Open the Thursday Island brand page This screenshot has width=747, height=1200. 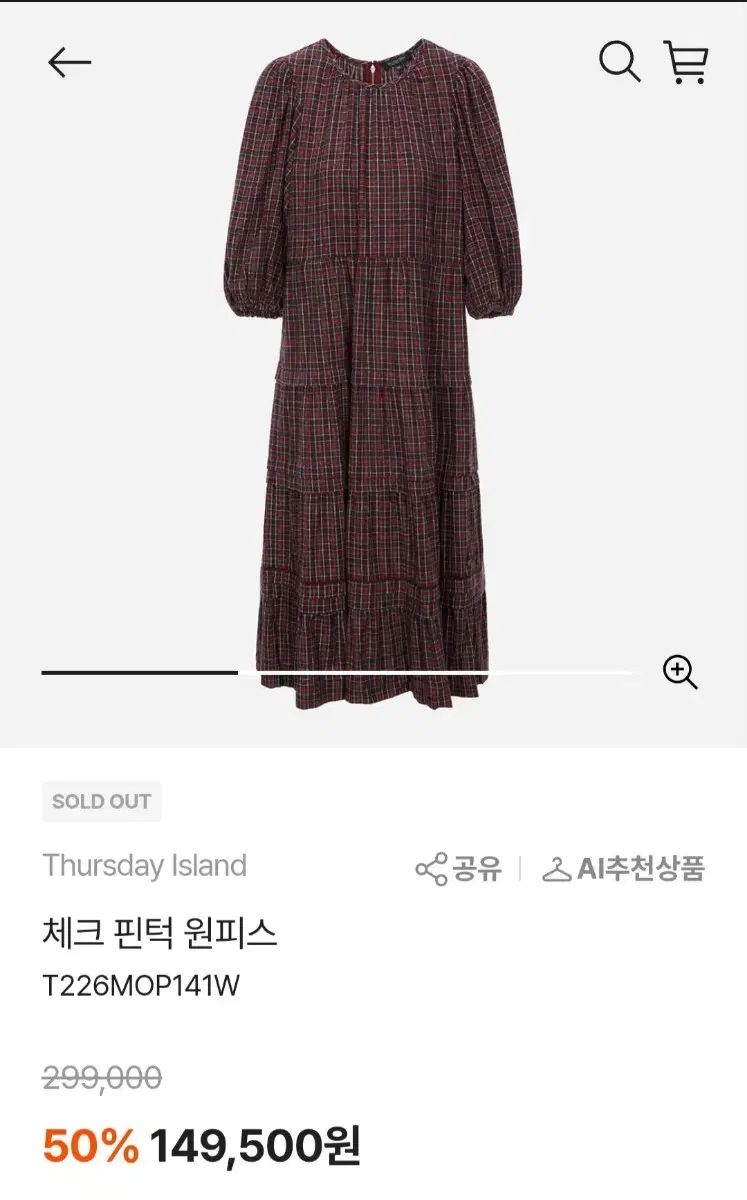coord(144,866)
